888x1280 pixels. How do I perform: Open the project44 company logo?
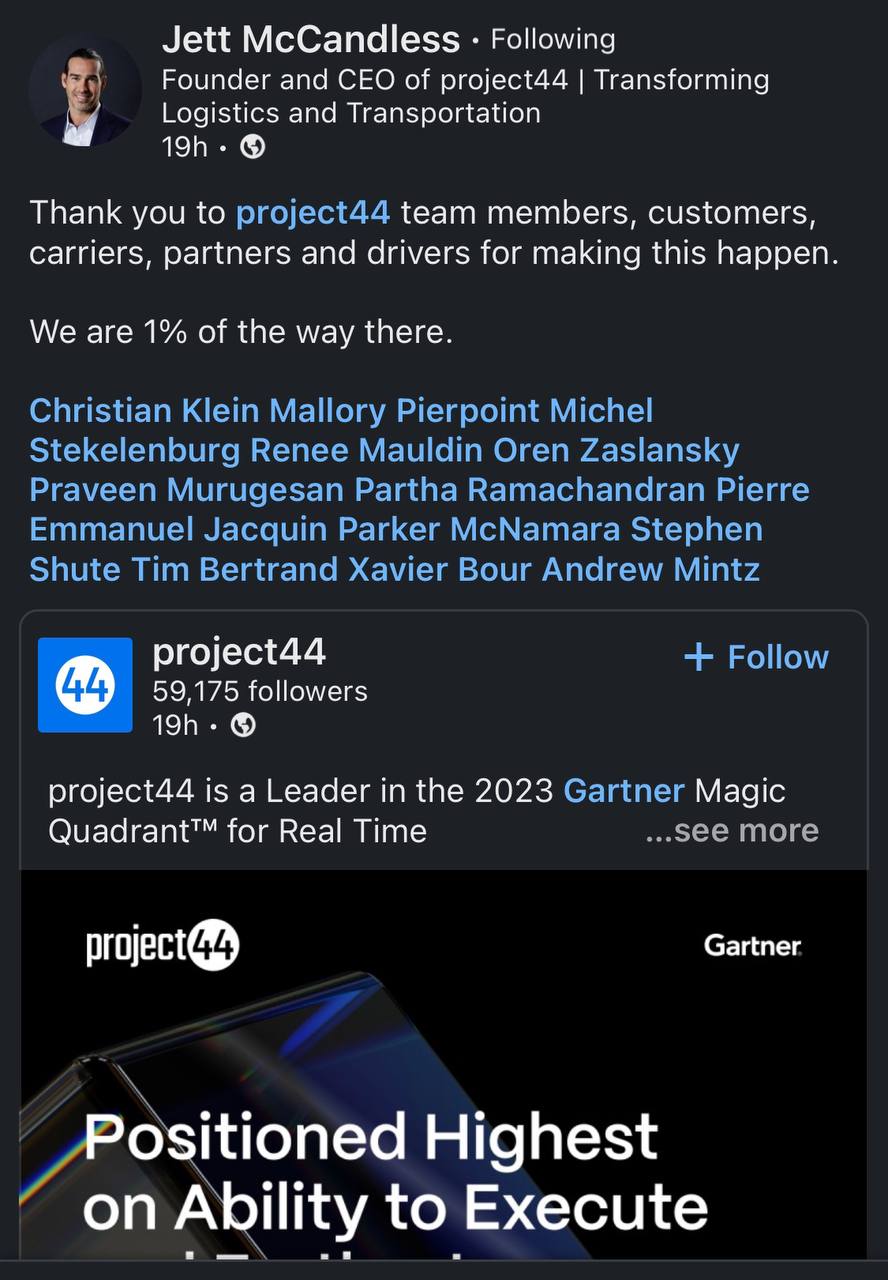(x=85, y=685)
